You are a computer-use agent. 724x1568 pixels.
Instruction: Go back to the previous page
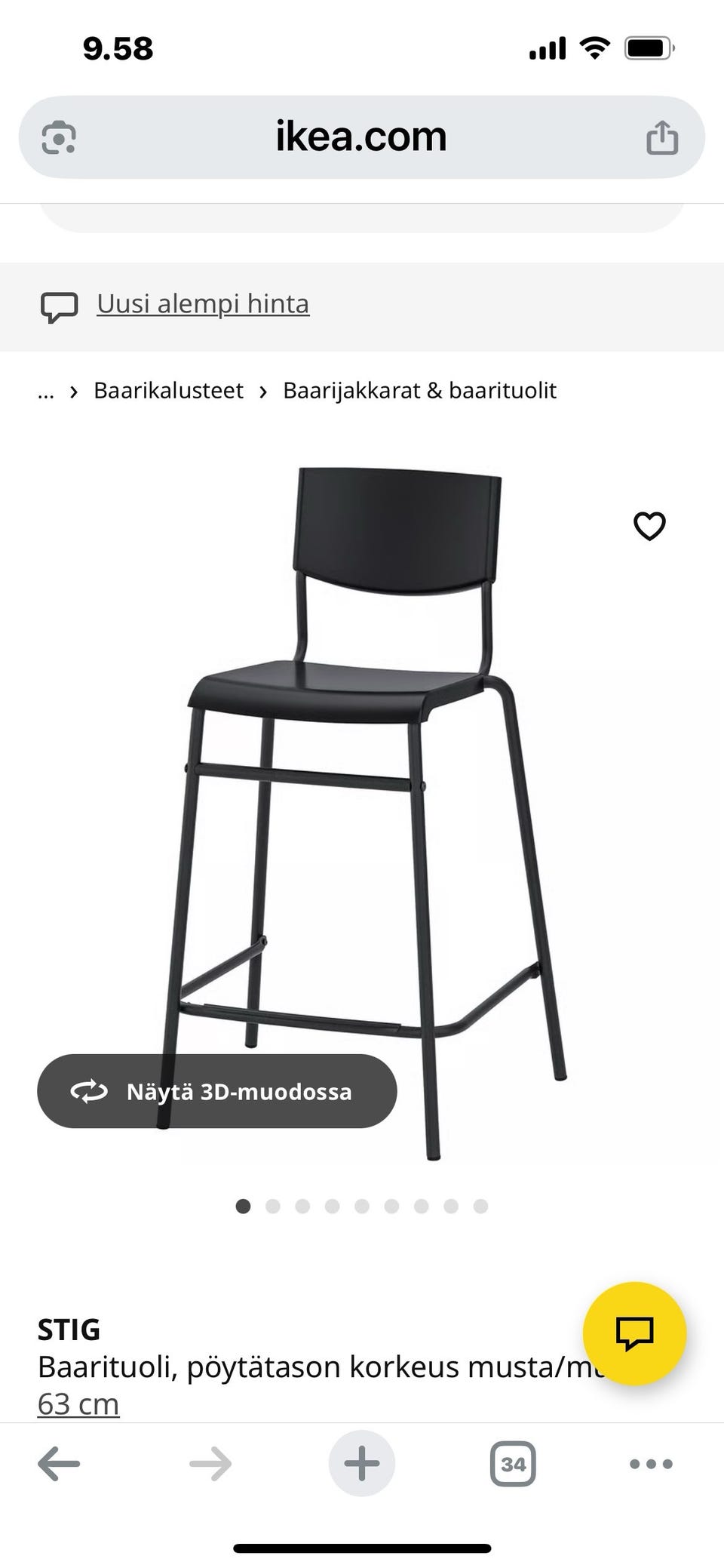tap(59, 1464)
